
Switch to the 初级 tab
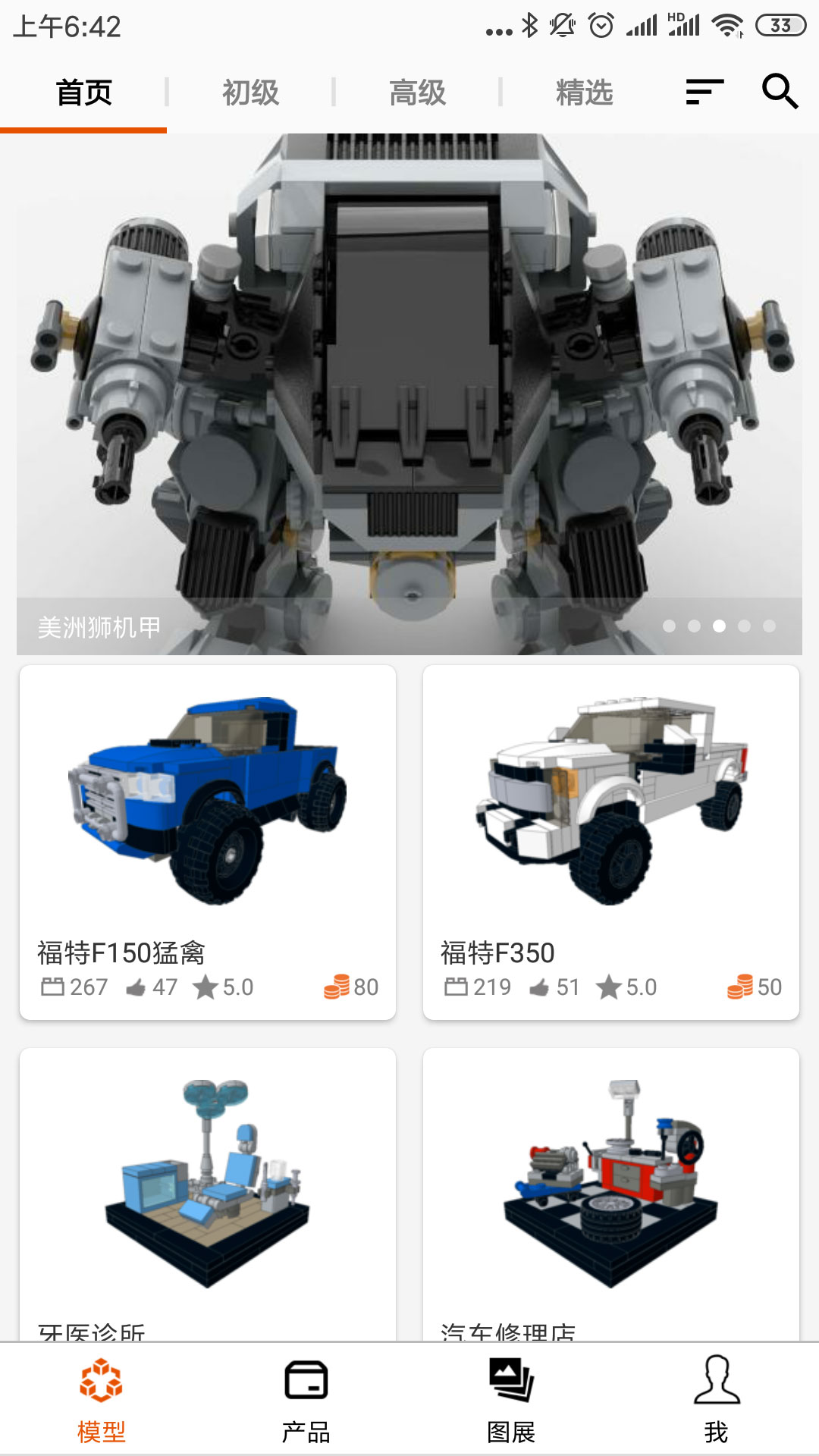pyautogui.click(x=250, y=93)
